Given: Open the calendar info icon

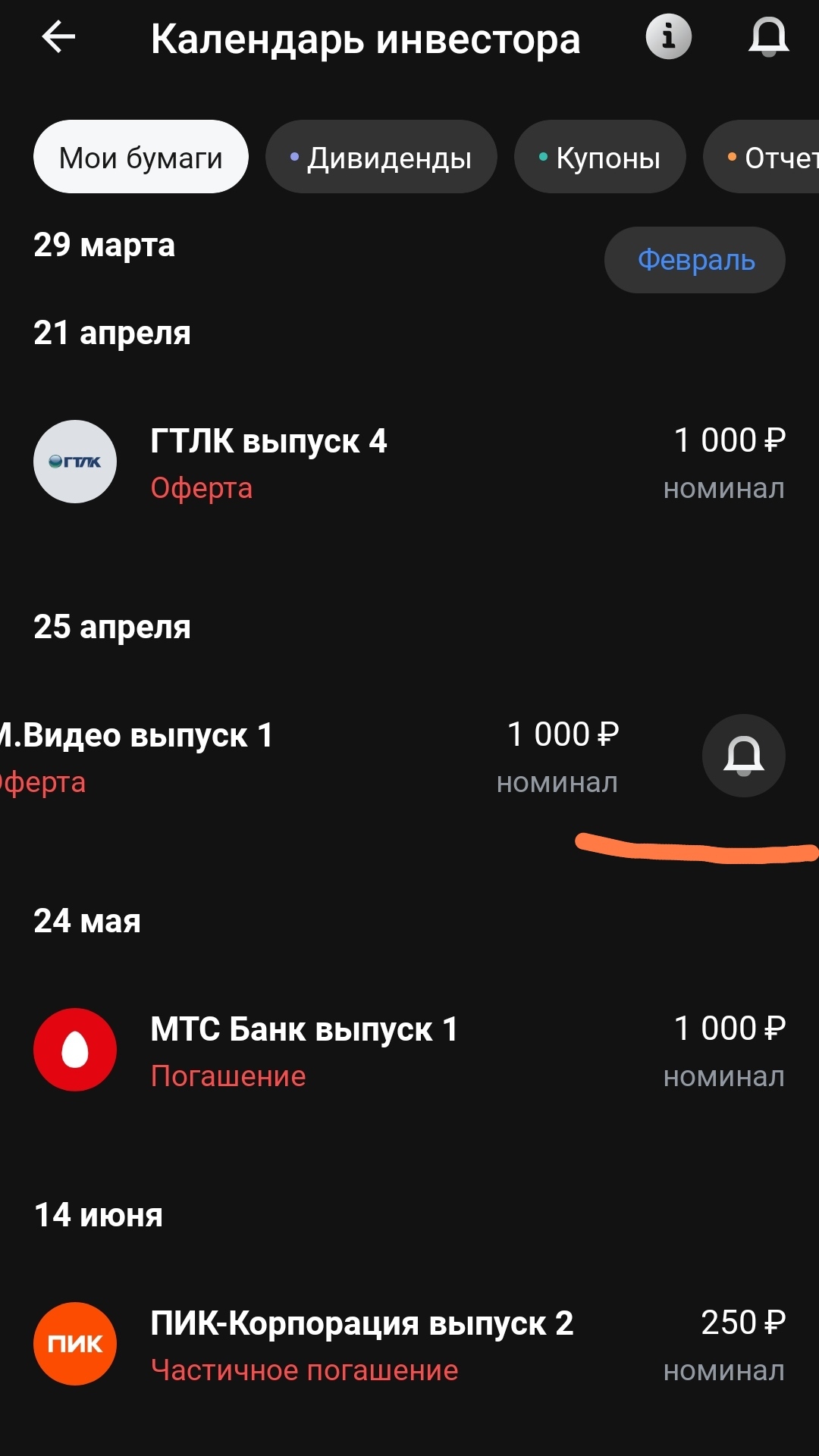Looking at the screenshot, I should [x=668, y=36].
